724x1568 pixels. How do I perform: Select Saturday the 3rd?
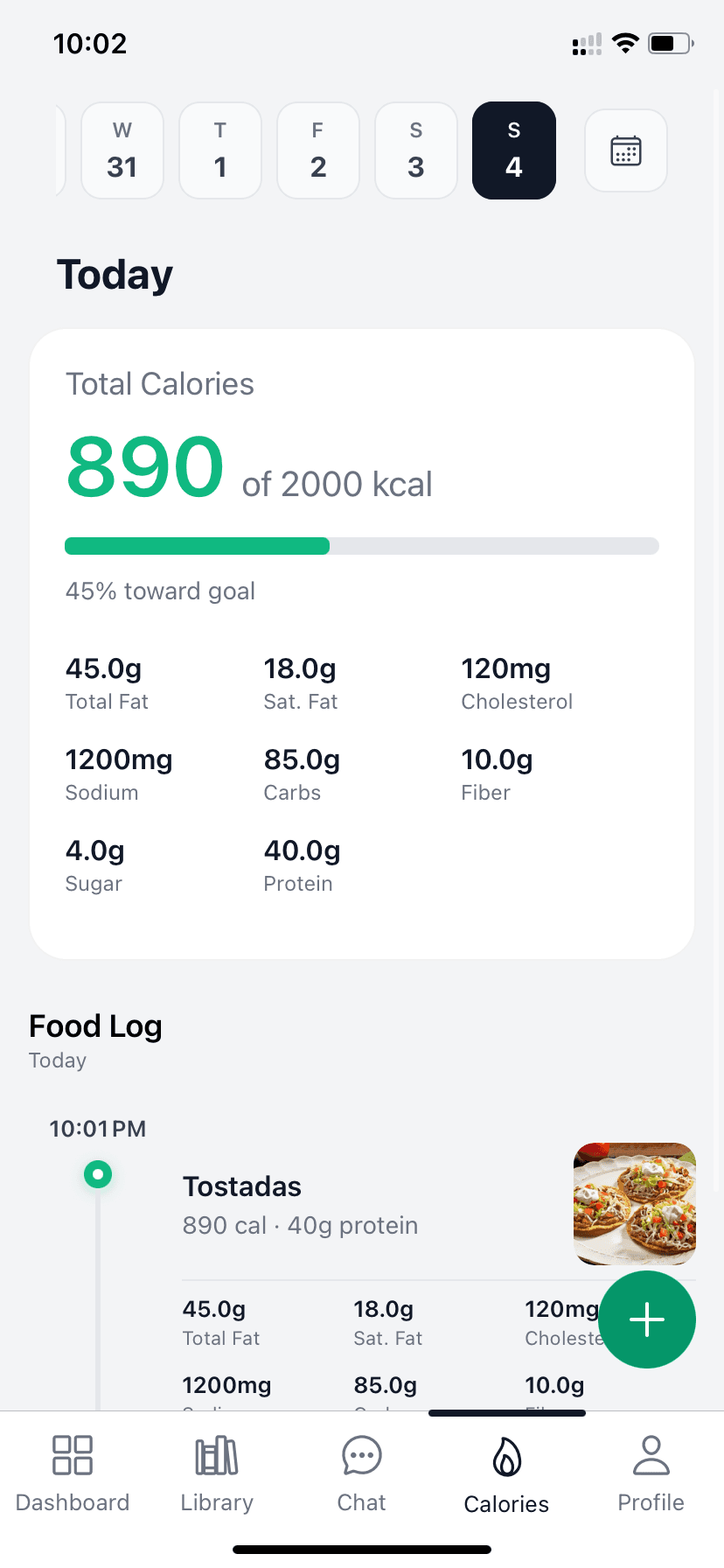pos(416,150)
